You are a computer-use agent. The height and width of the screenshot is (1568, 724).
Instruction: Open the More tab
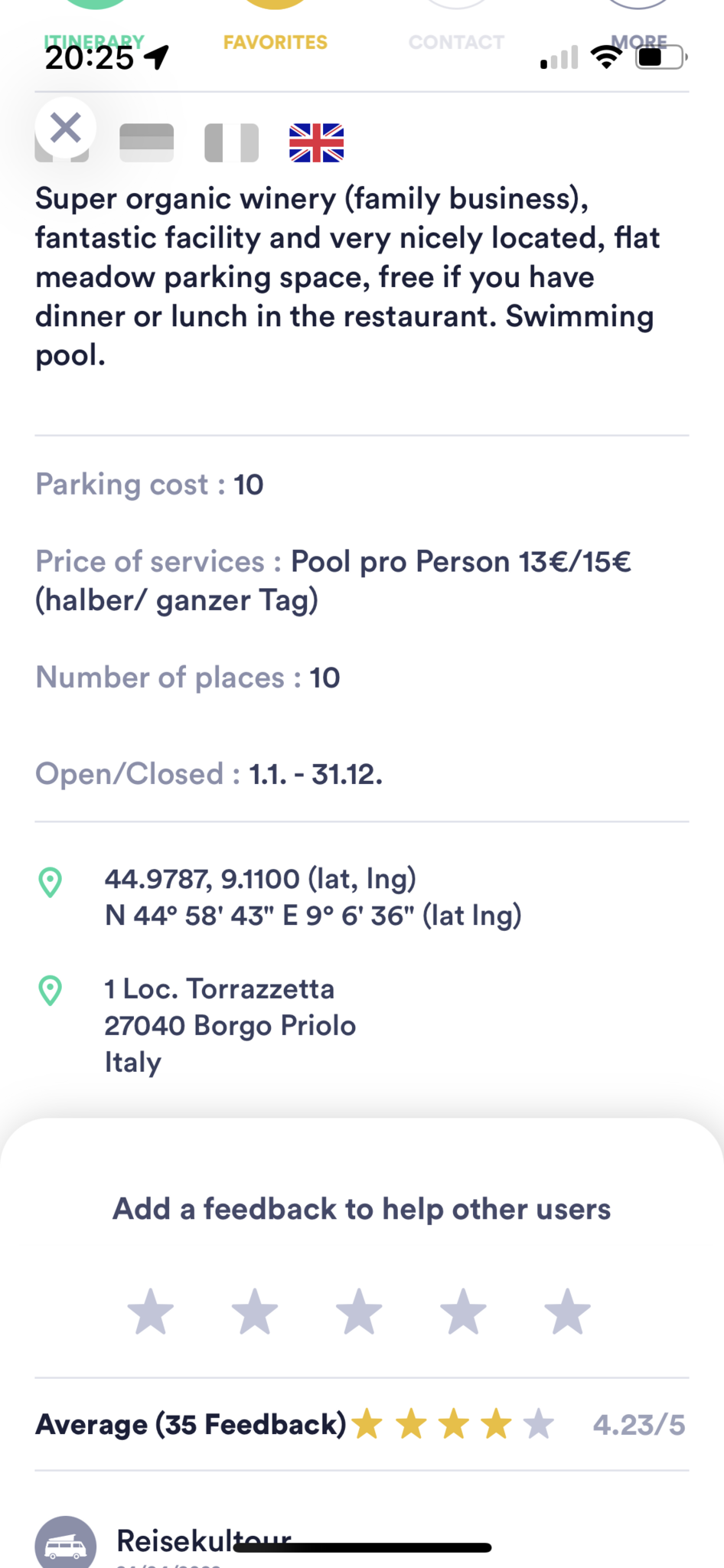[x=638, y=41]
